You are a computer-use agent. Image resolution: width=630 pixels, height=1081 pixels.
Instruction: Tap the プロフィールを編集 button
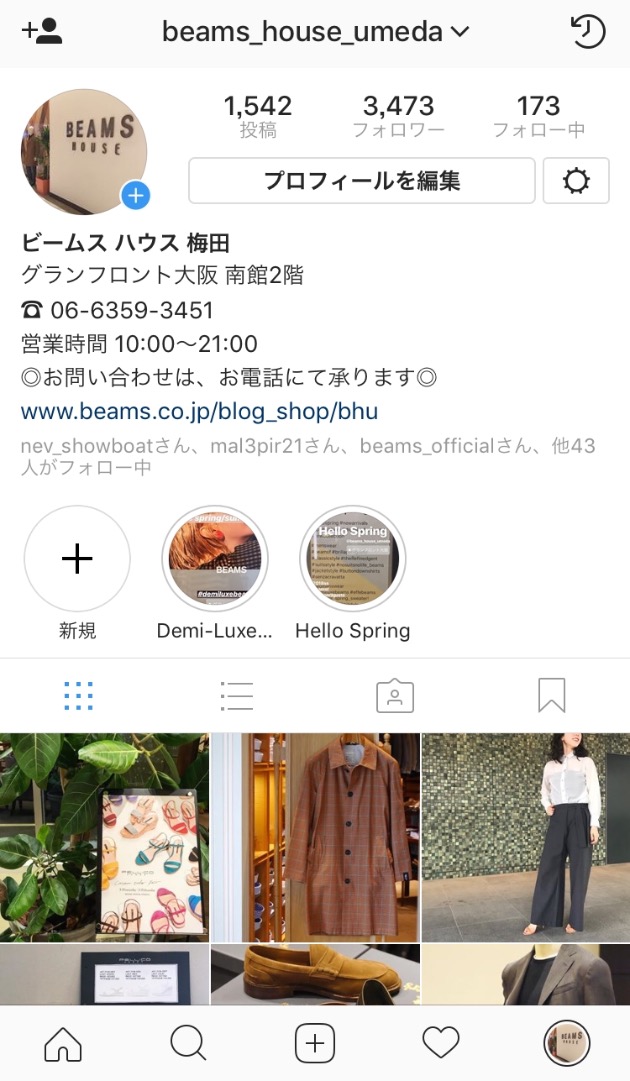click(362, 181)
